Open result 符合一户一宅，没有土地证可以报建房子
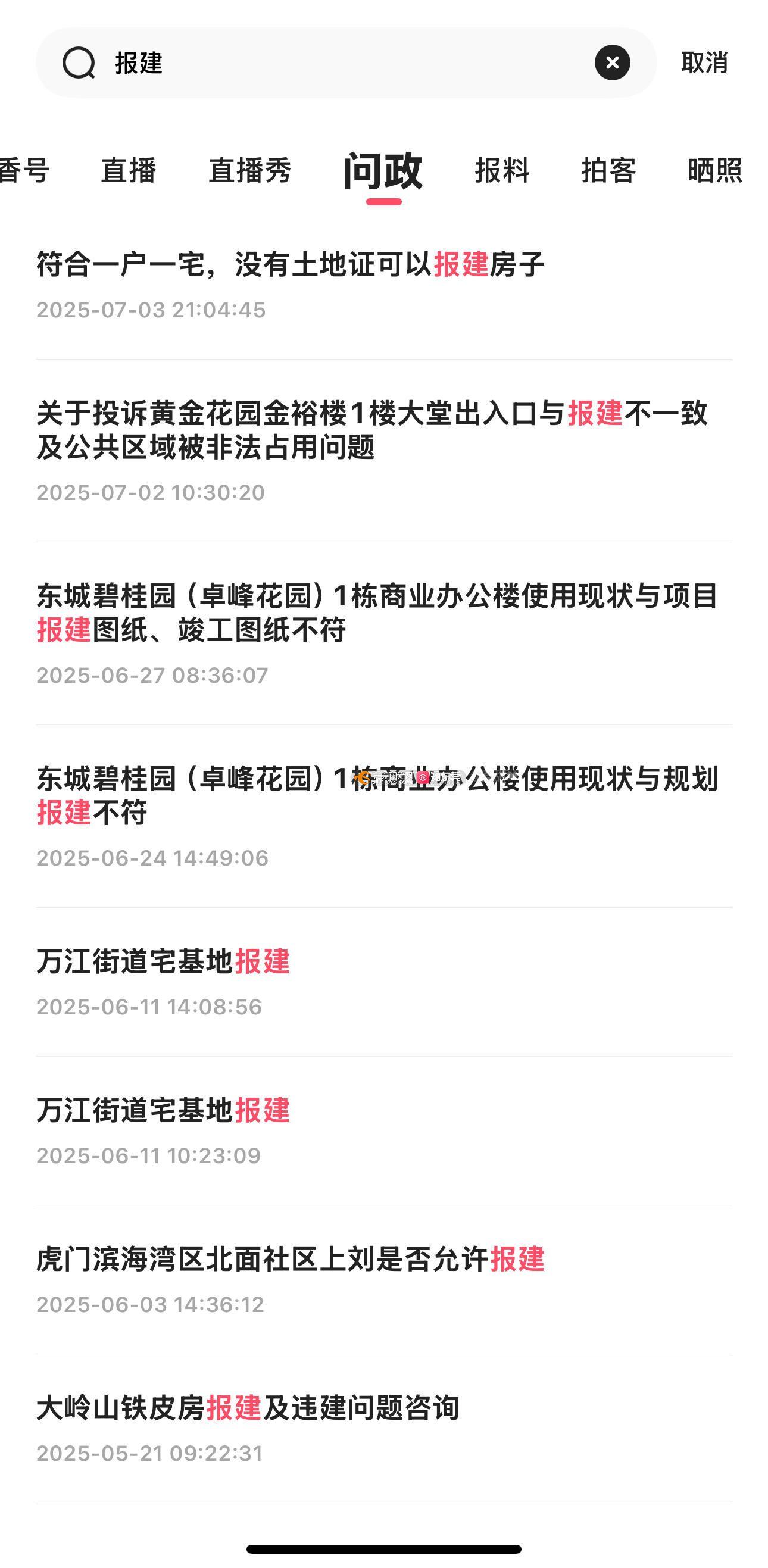Viewport: 768px width, 1568px height. [x=291, y=265]
